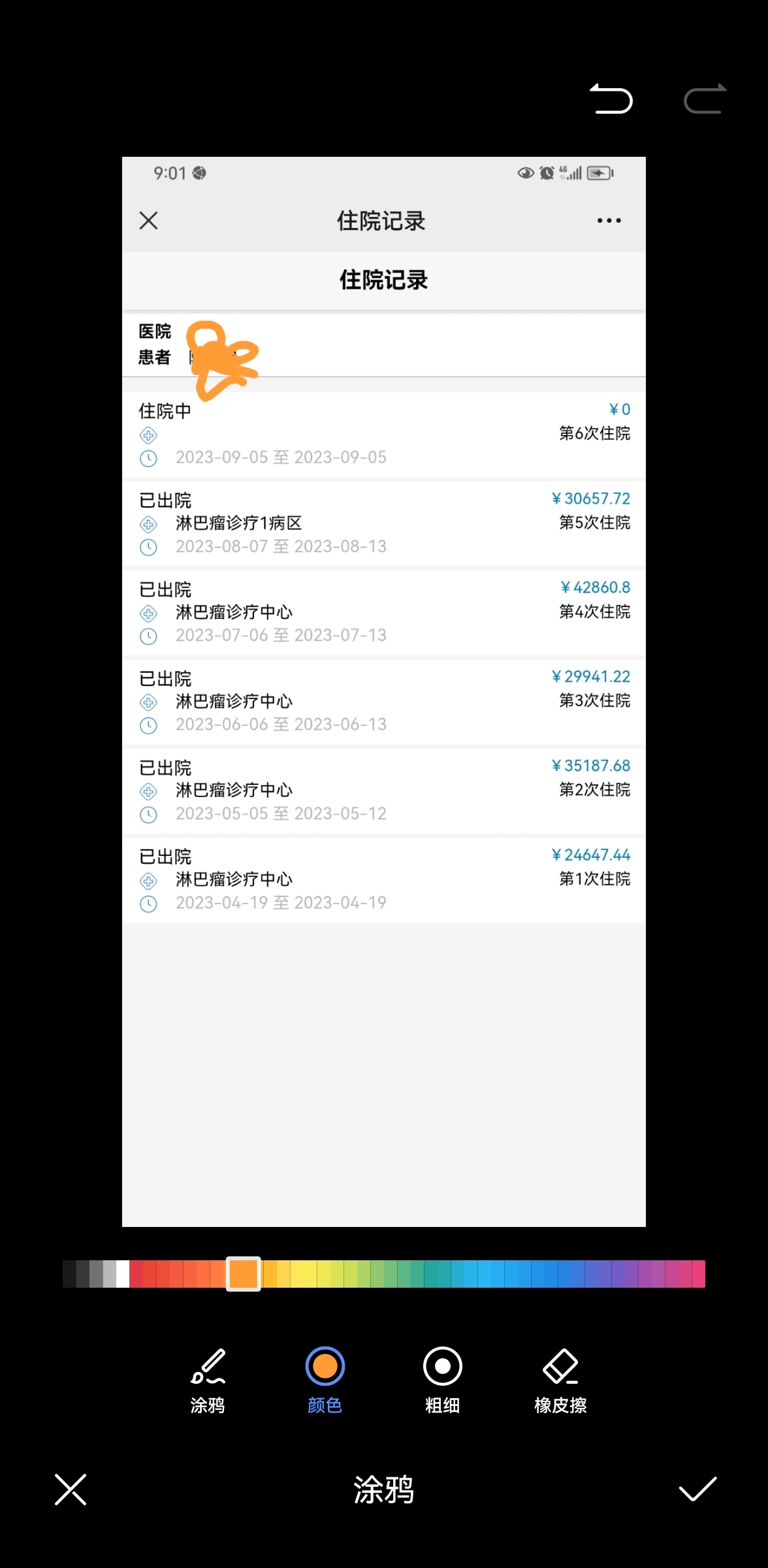
Task: Choose the red color swatch
Action: point(136,1274)
